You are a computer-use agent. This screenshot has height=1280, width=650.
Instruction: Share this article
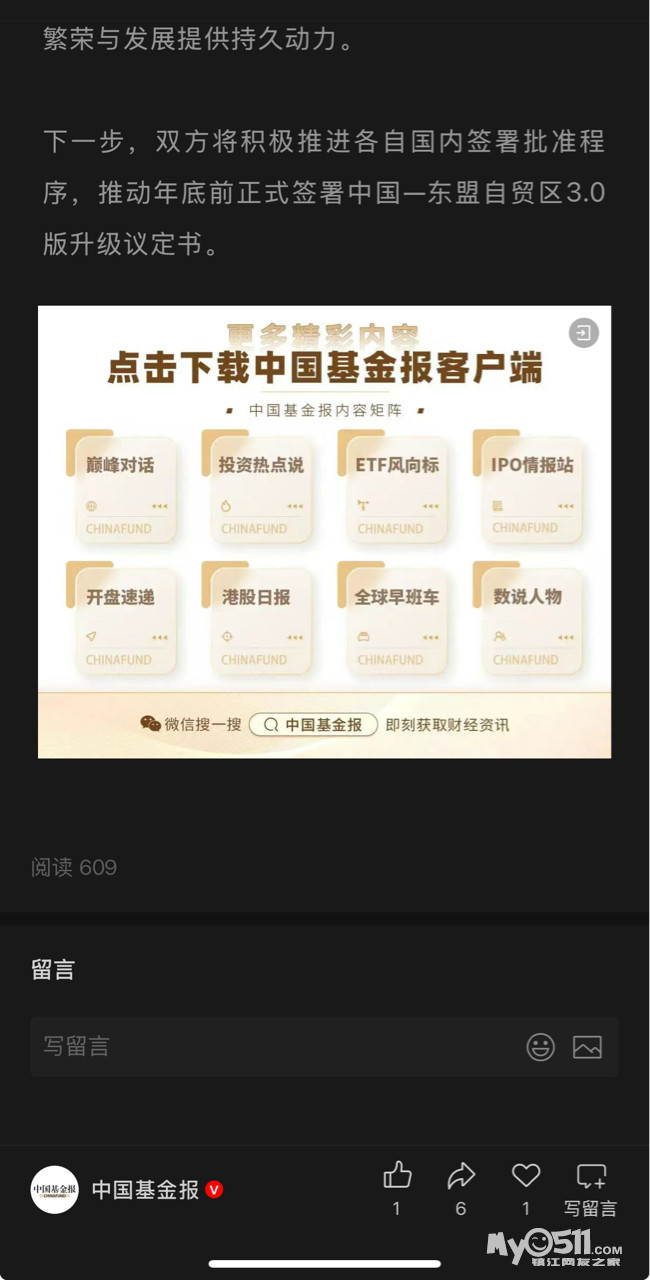[461, 1176]
